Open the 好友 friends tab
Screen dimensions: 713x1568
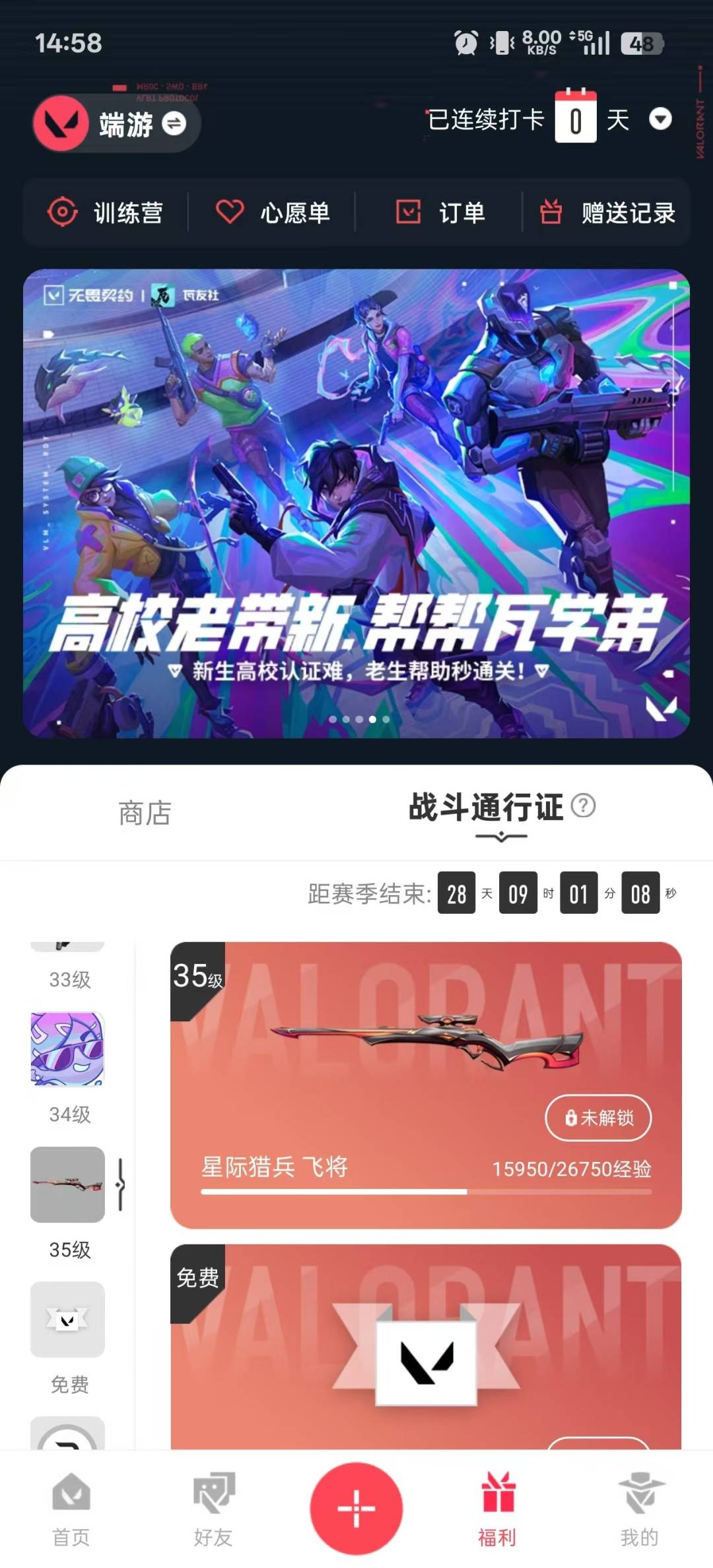(213, 1509)
